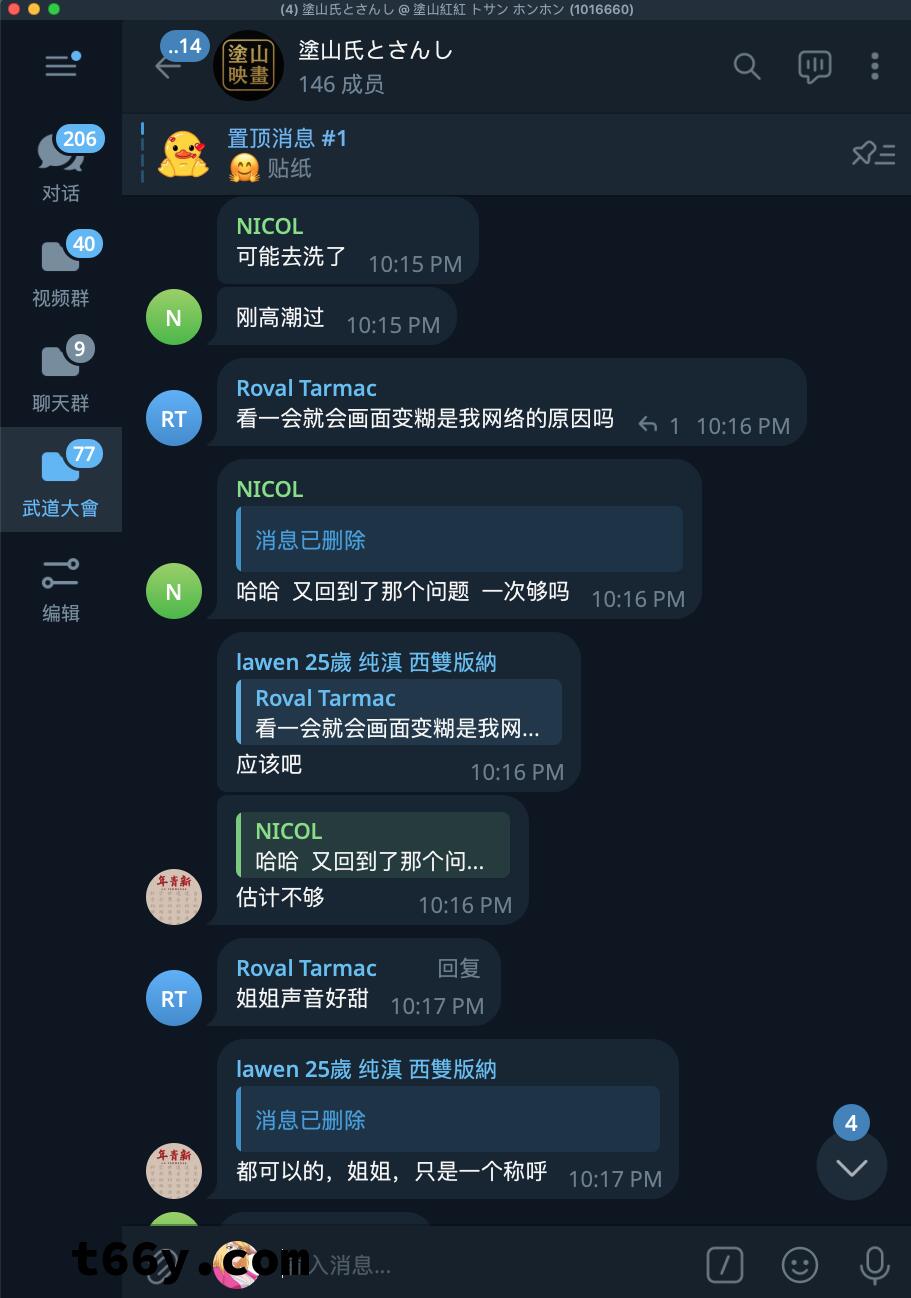Open the emoji picker

point(799,1264)
